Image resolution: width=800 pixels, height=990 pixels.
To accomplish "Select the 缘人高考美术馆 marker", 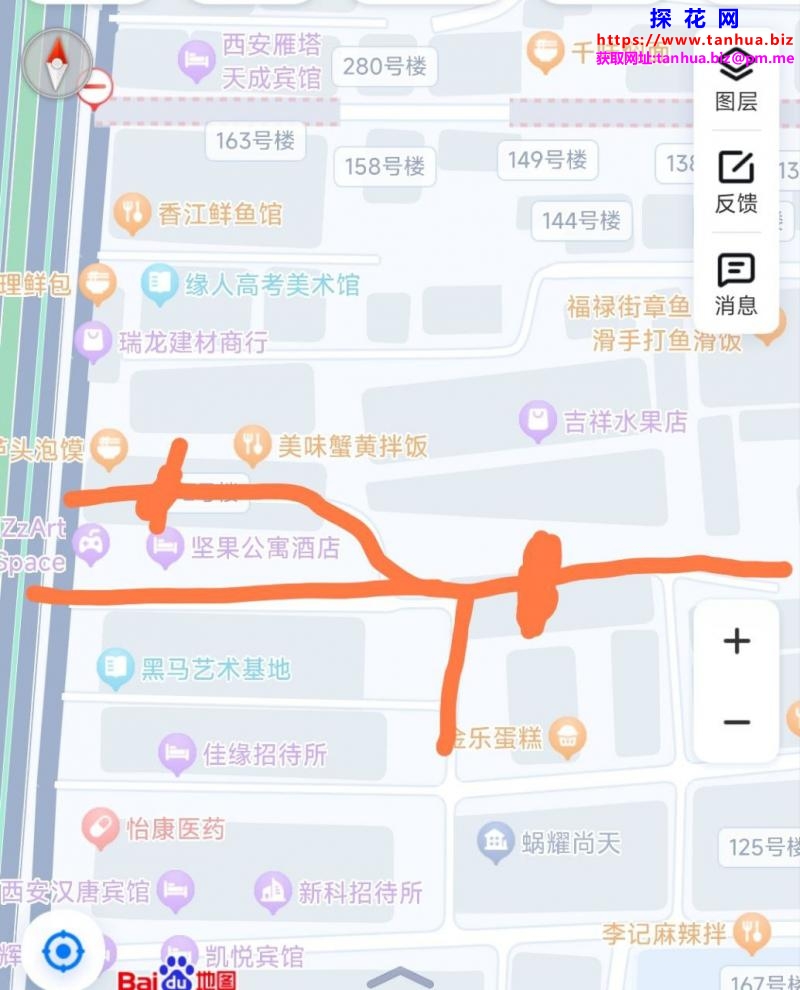I will tap(158, 285).
